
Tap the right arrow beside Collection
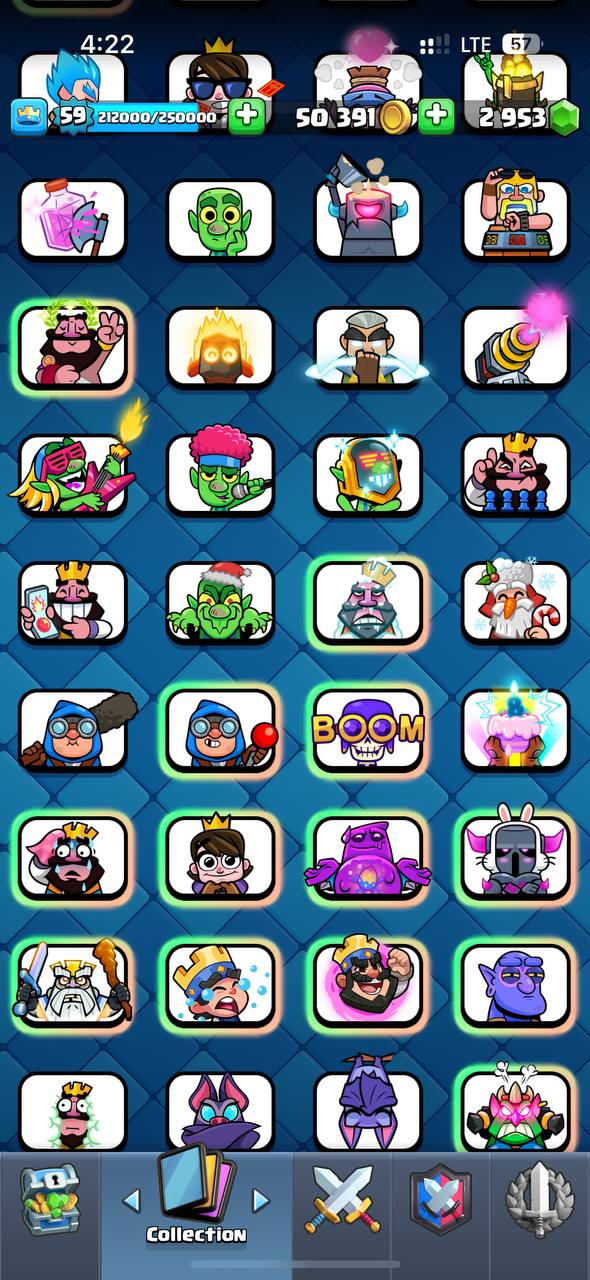click(x=260, y=1199)
